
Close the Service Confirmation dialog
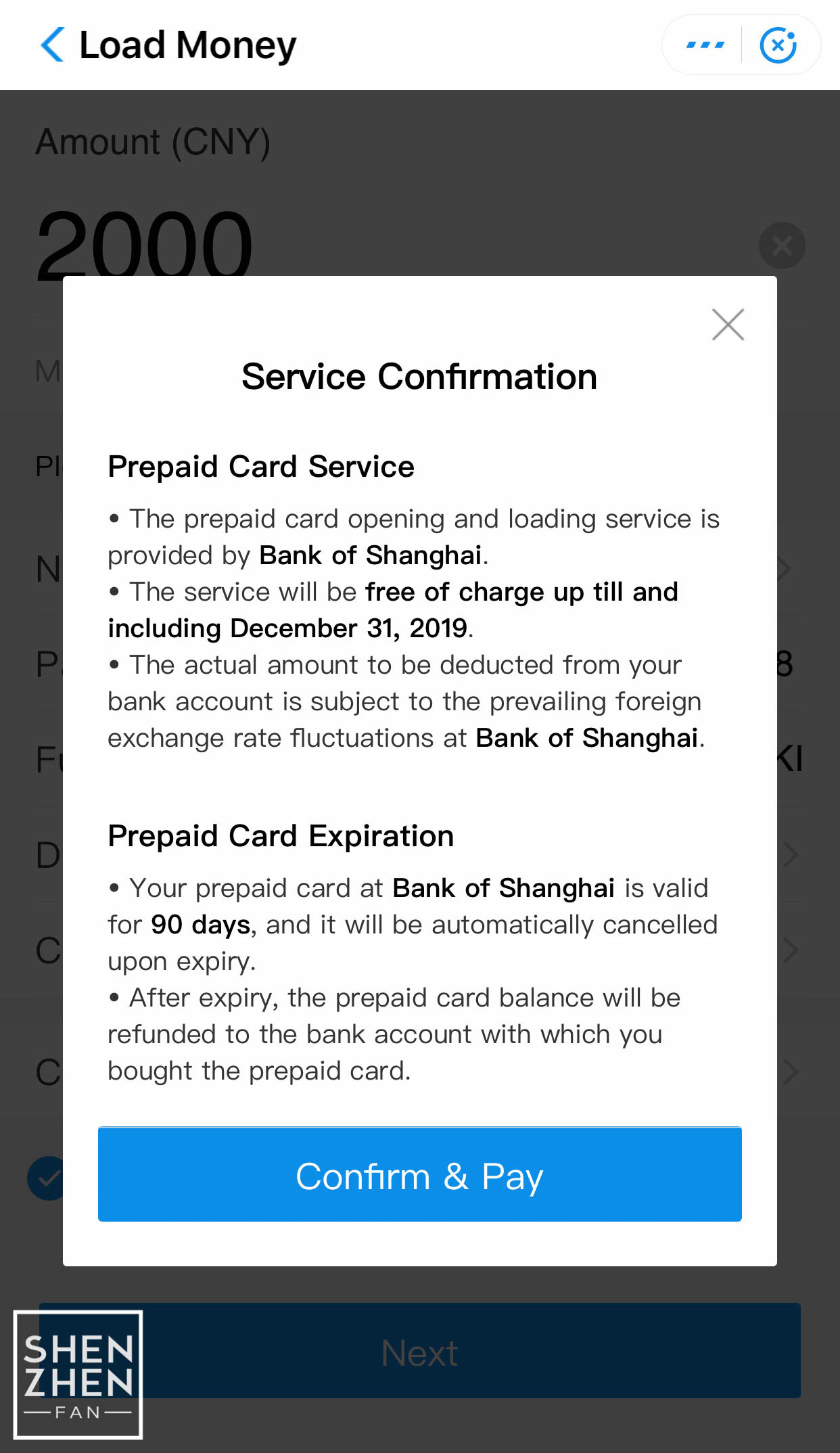tap(728, 325)
